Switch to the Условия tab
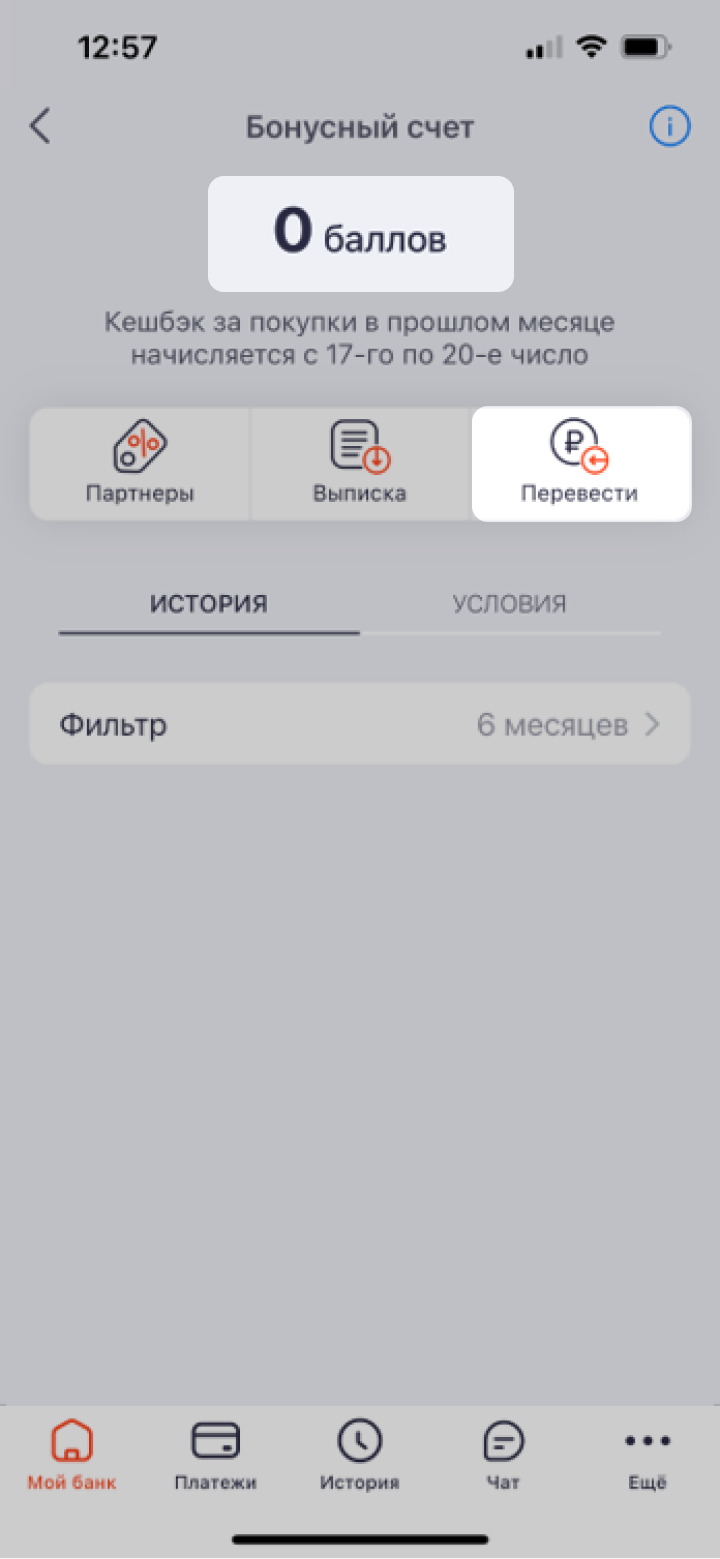This screenshot has width=720, height=1559. click(x=509, y=604)
